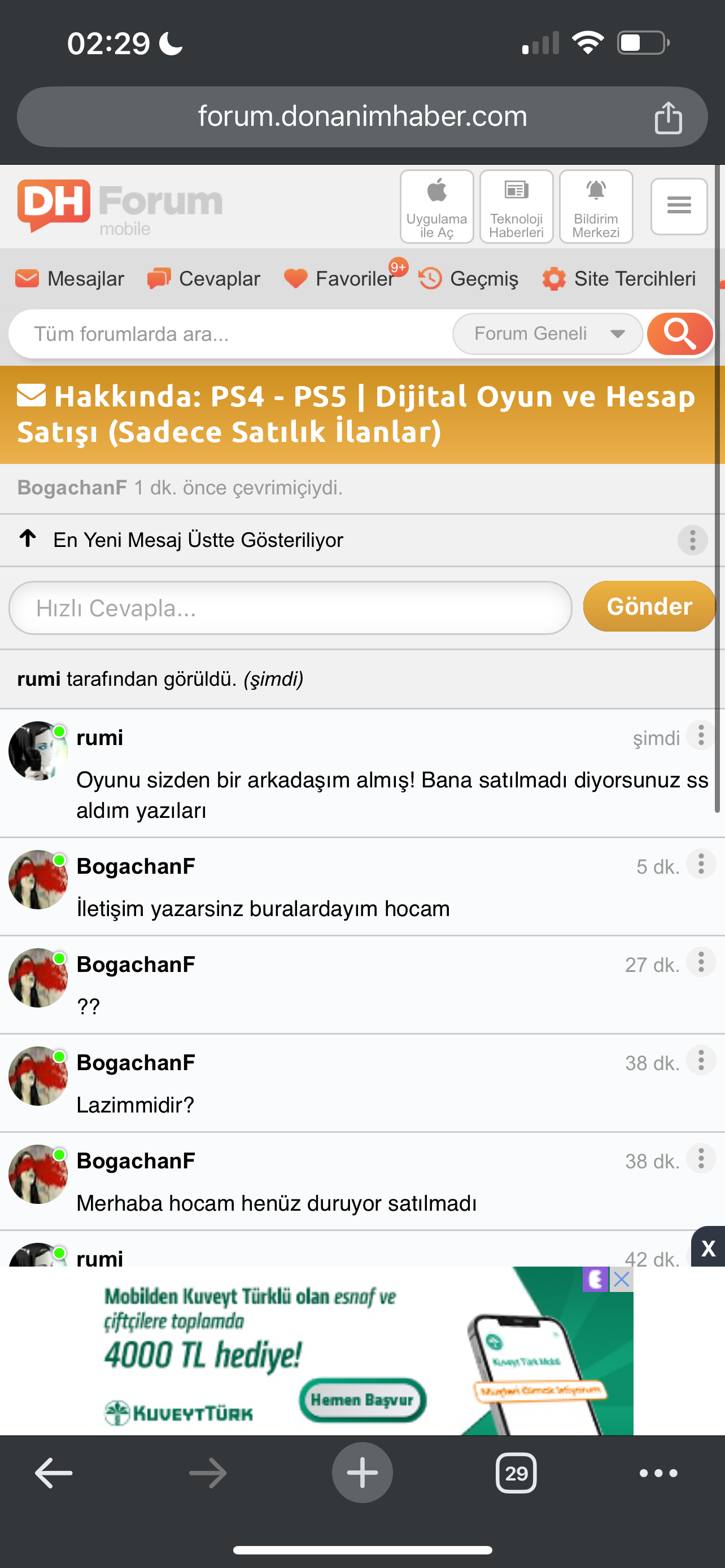Screen dimensions: 725x1568
Task: Open the hamburger menu
Action: click(x=679, y=206)
